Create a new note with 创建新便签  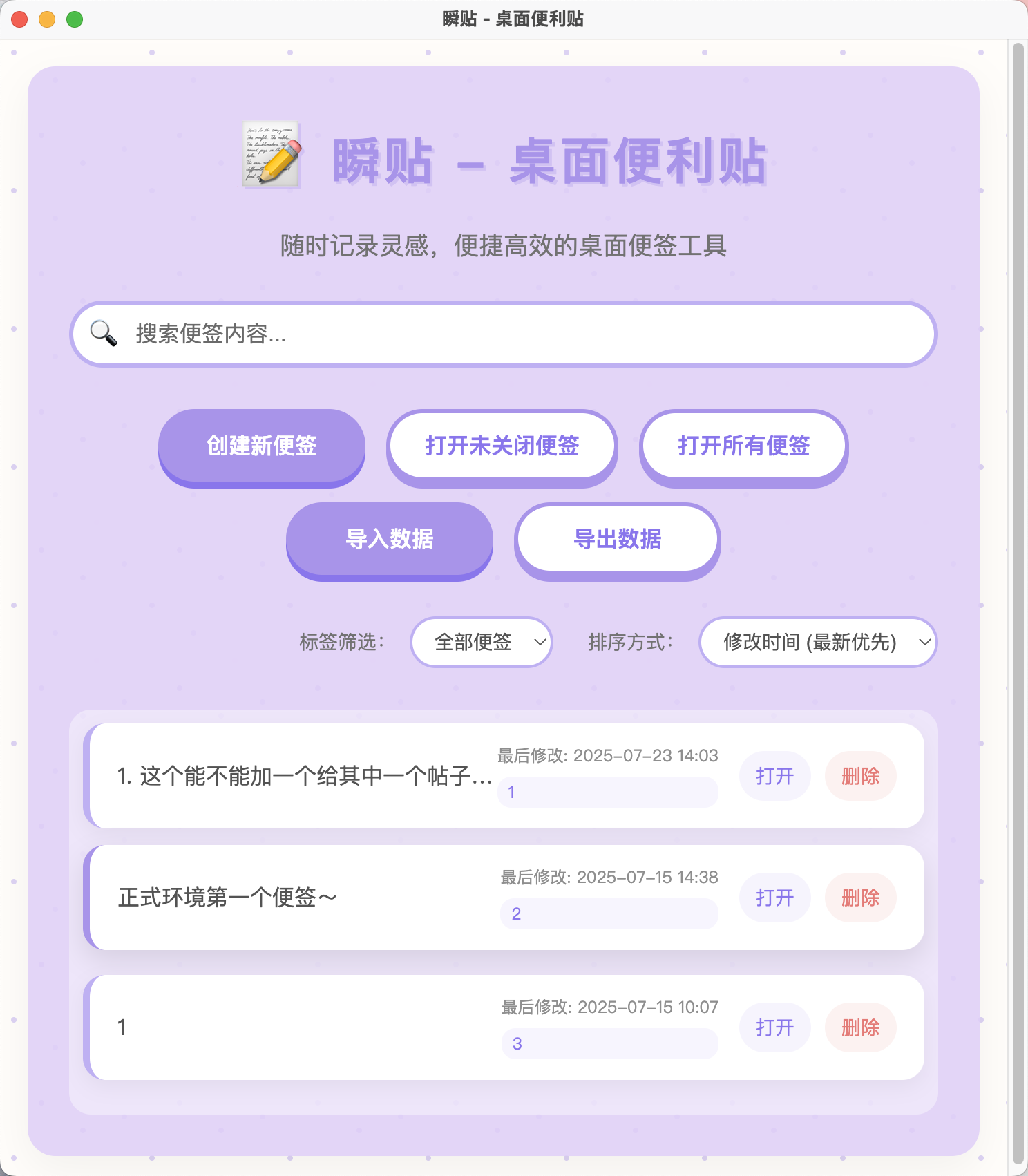[x=262, y=446]
